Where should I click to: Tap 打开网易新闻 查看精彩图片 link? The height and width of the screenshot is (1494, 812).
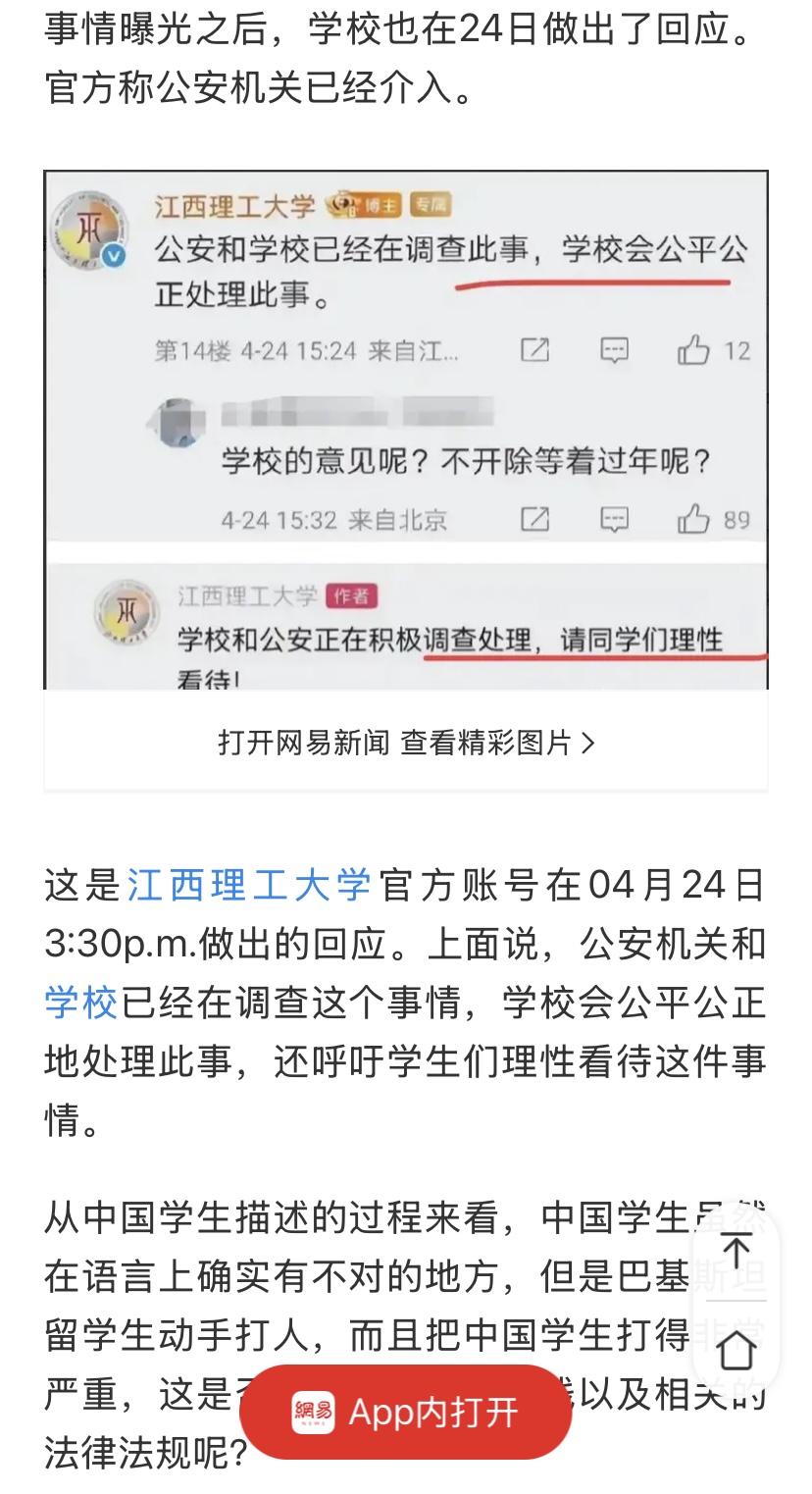tap(406, 743)
